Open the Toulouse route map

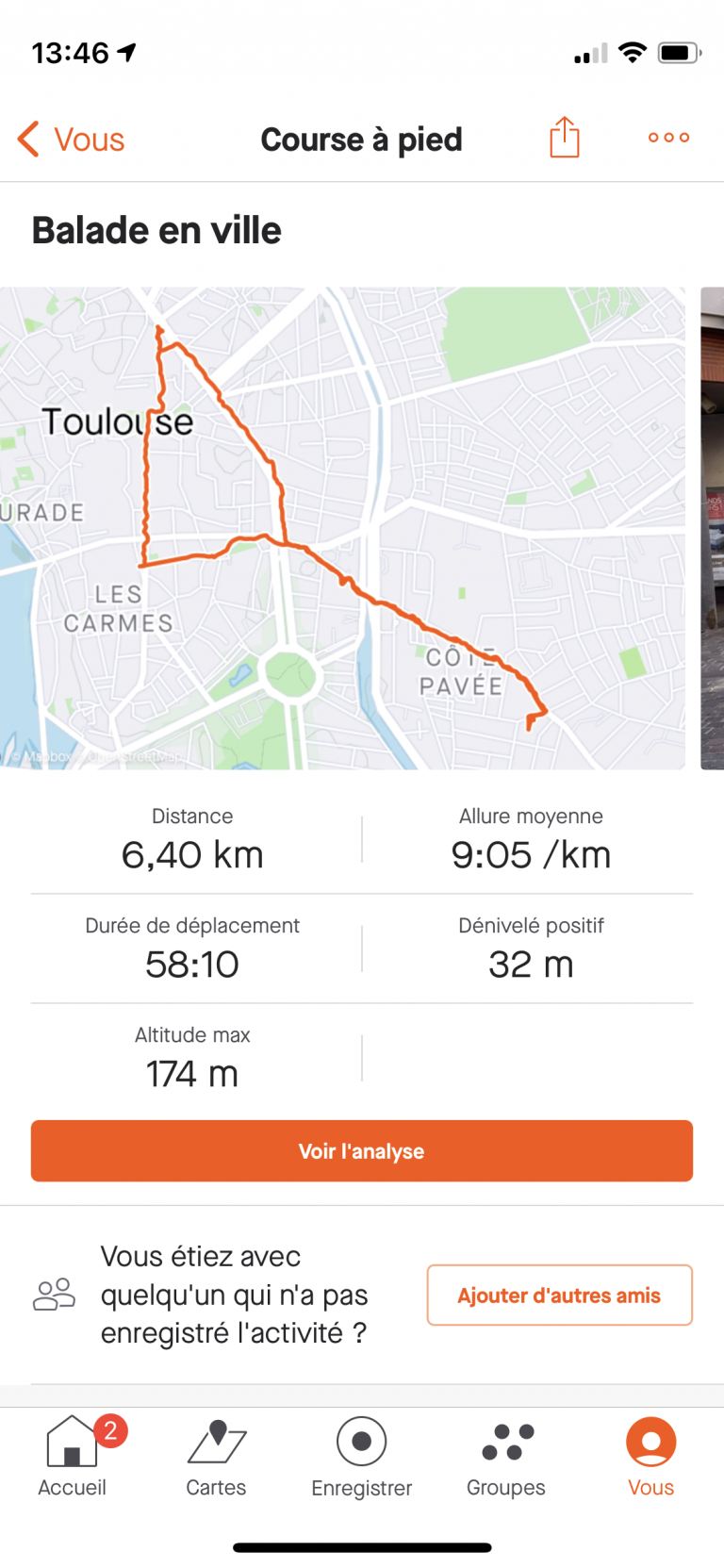click(342, 528)
